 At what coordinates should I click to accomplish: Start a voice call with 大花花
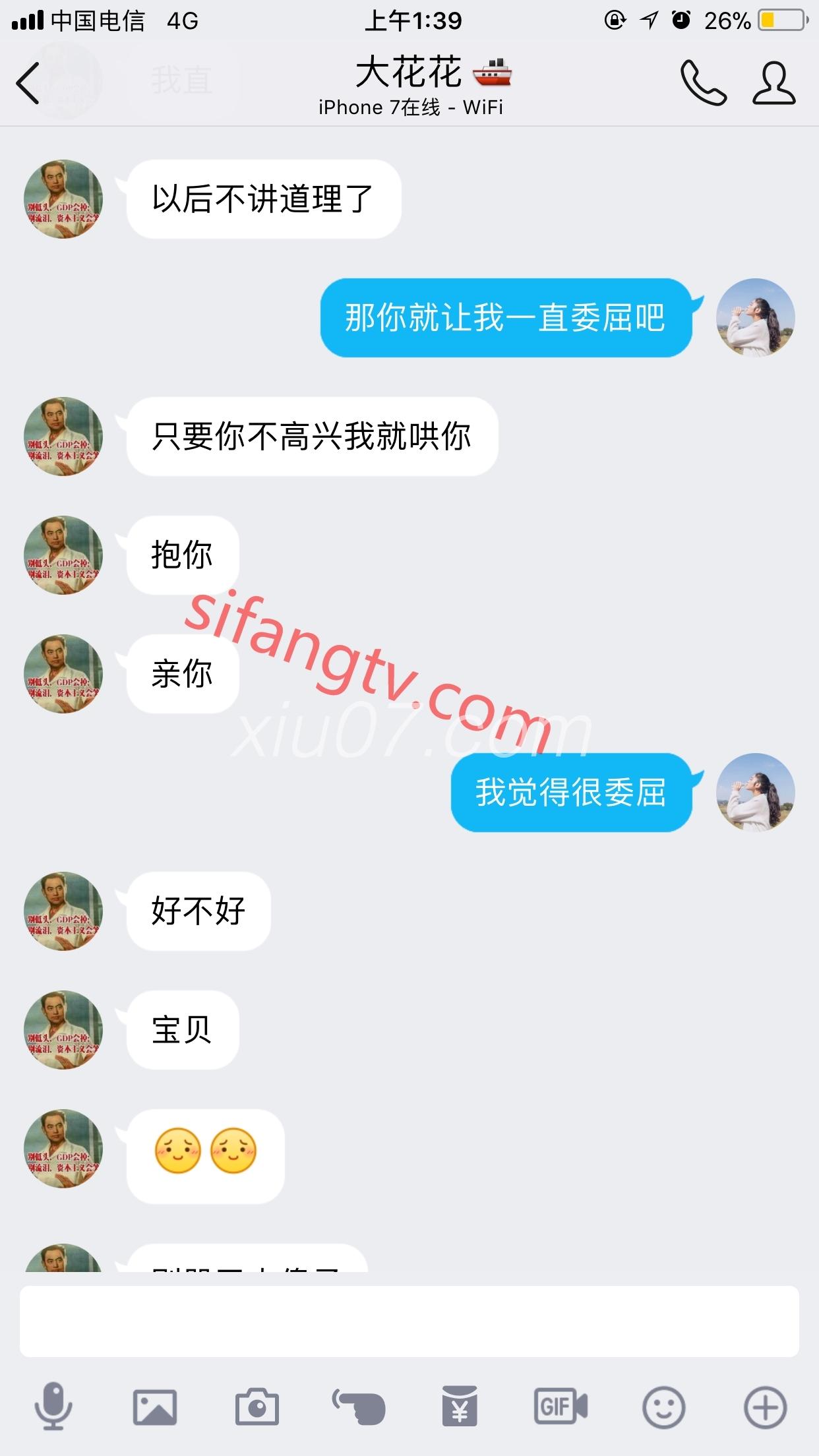tap(703, 83)
